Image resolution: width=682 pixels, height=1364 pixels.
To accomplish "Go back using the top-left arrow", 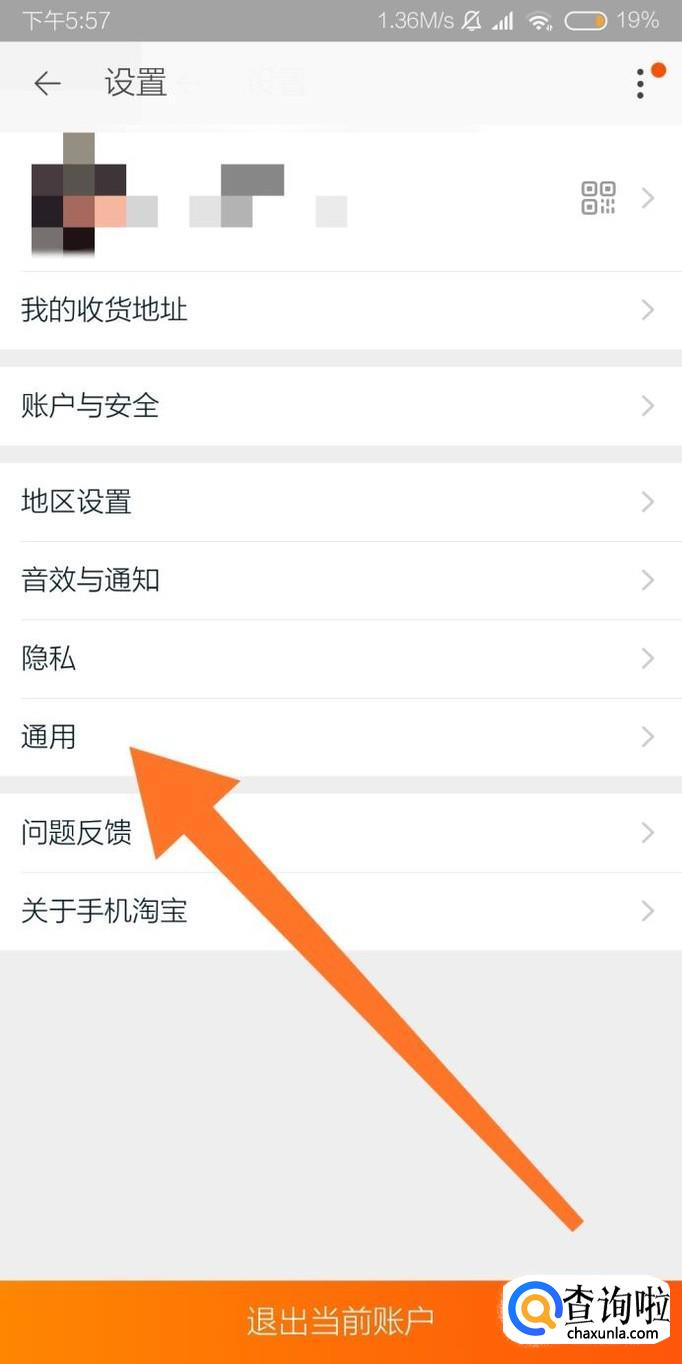I will pyautogui.click(x=47, y=84).
